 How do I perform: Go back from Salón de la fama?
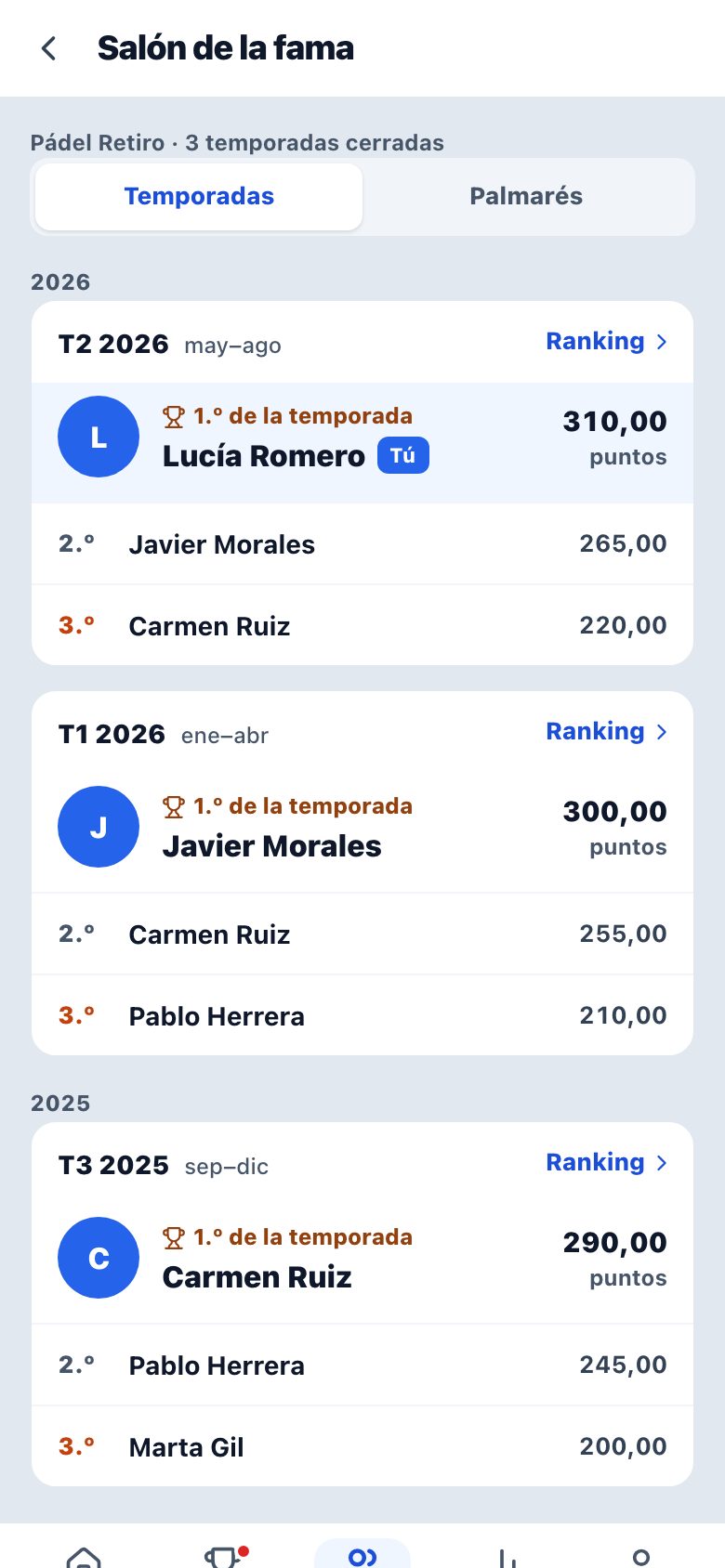point(49,48)
